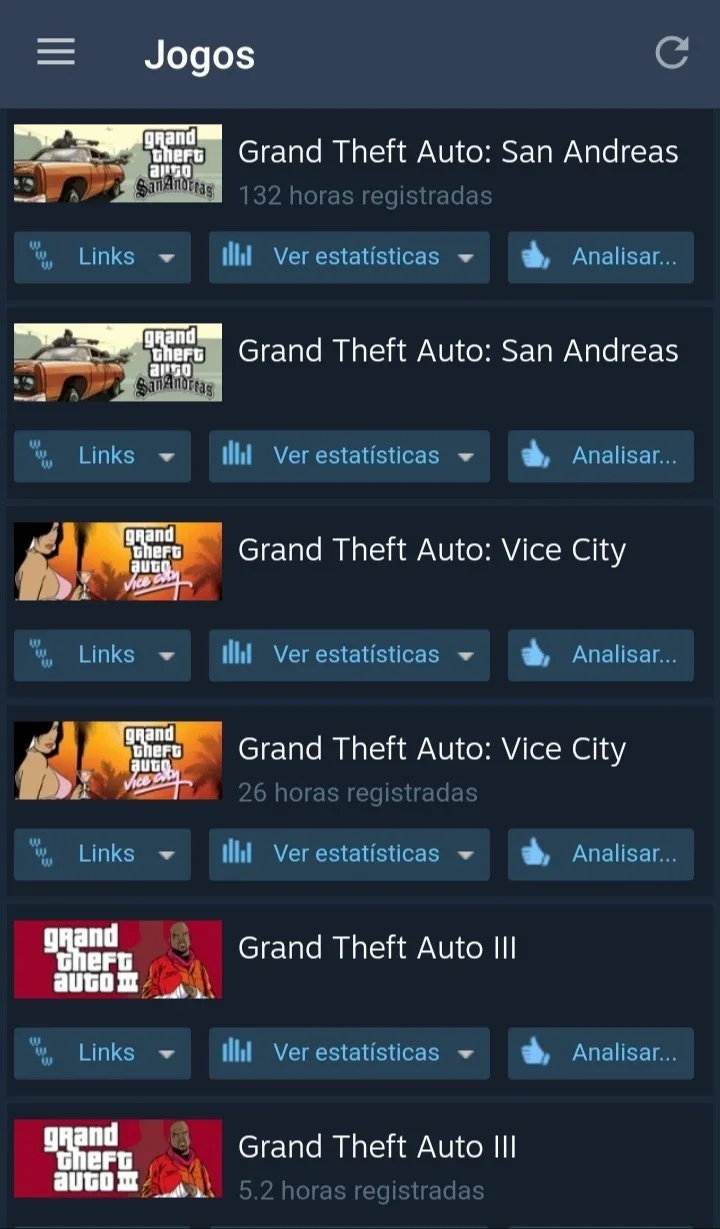Select GTA III thumbnail with 5.2 horas registradas
720x1229 pixels.
118,1159
